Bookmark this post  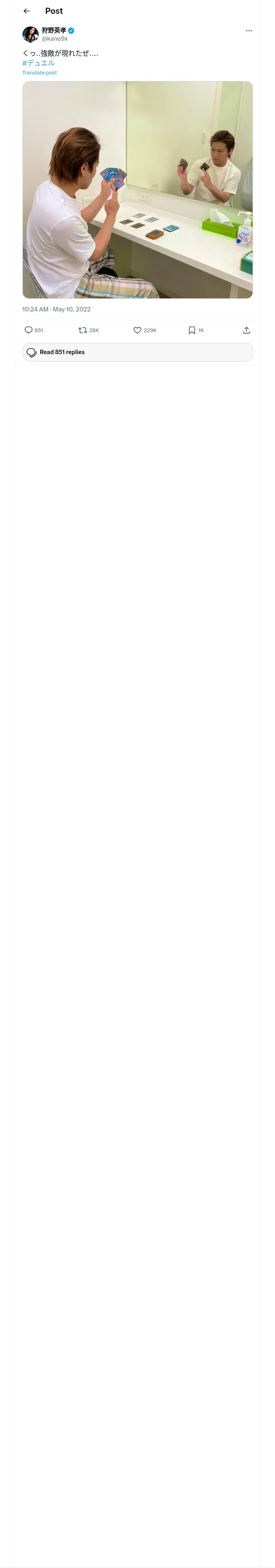[192, 330]
